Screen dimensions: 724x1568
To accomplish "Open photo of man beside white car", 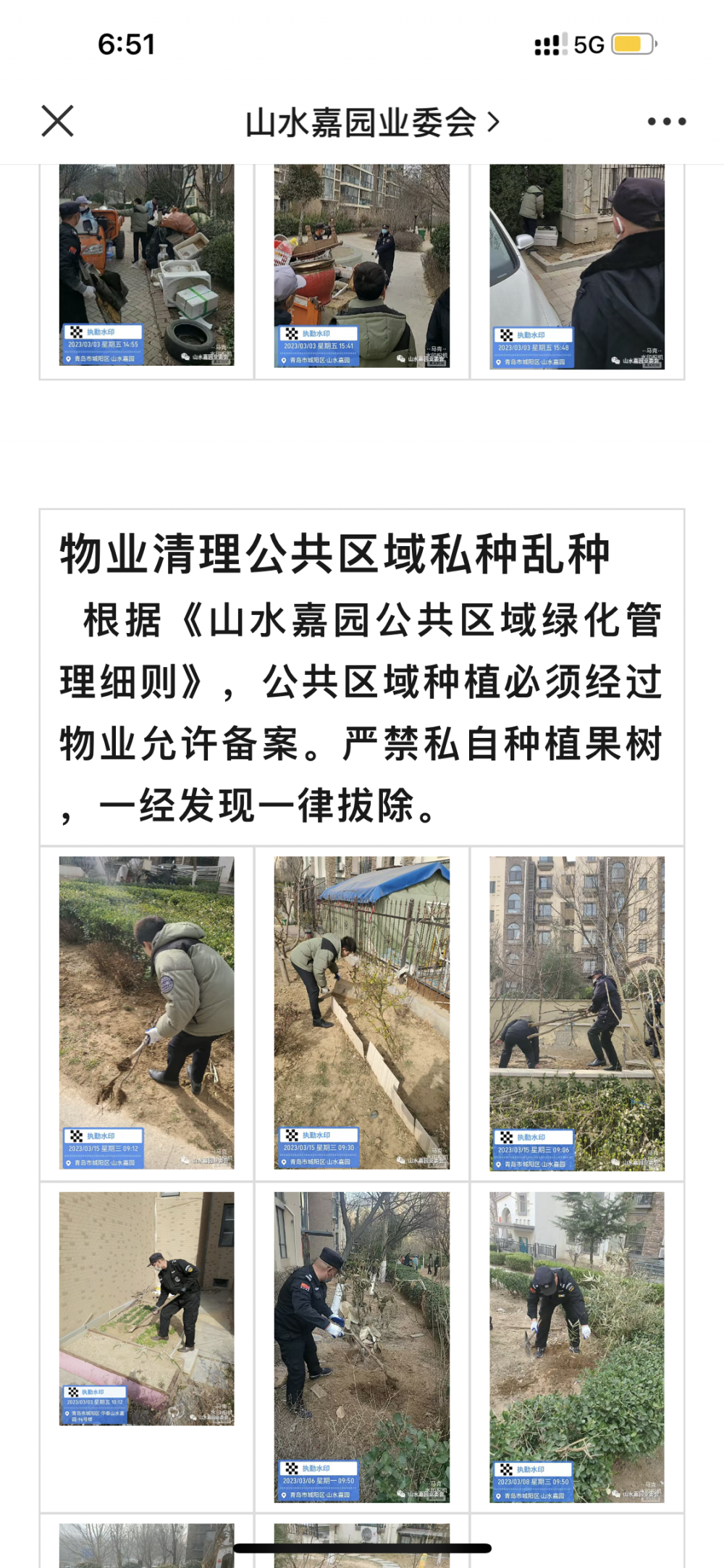I will (x=577, y=266).
